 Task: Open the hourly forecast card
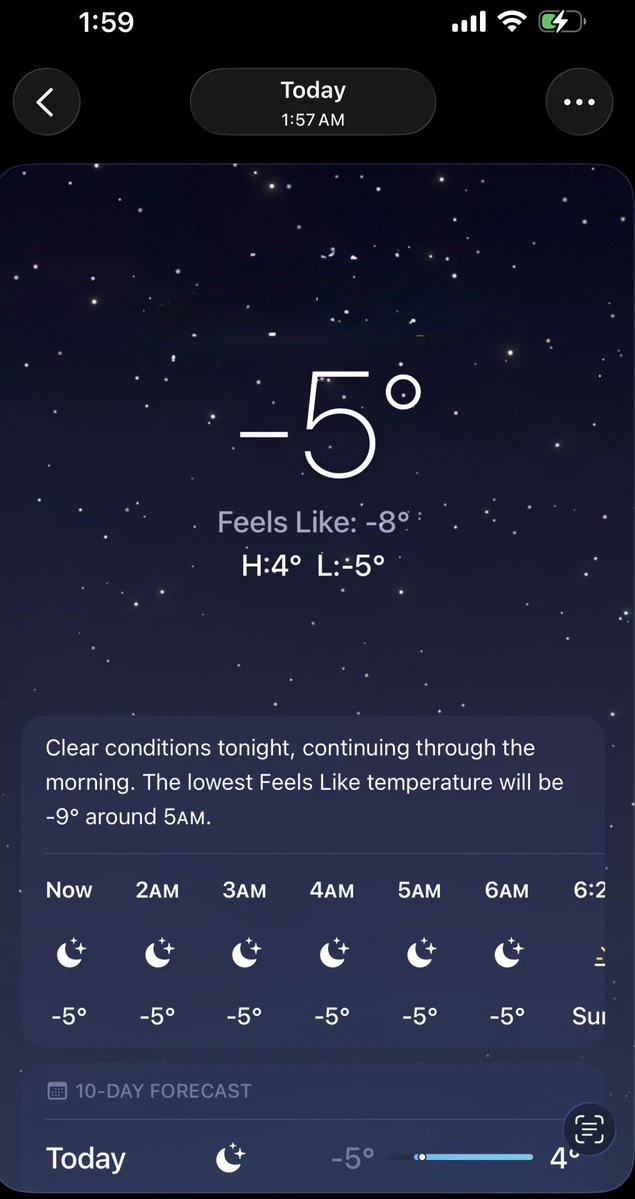(x=314, y=881)
